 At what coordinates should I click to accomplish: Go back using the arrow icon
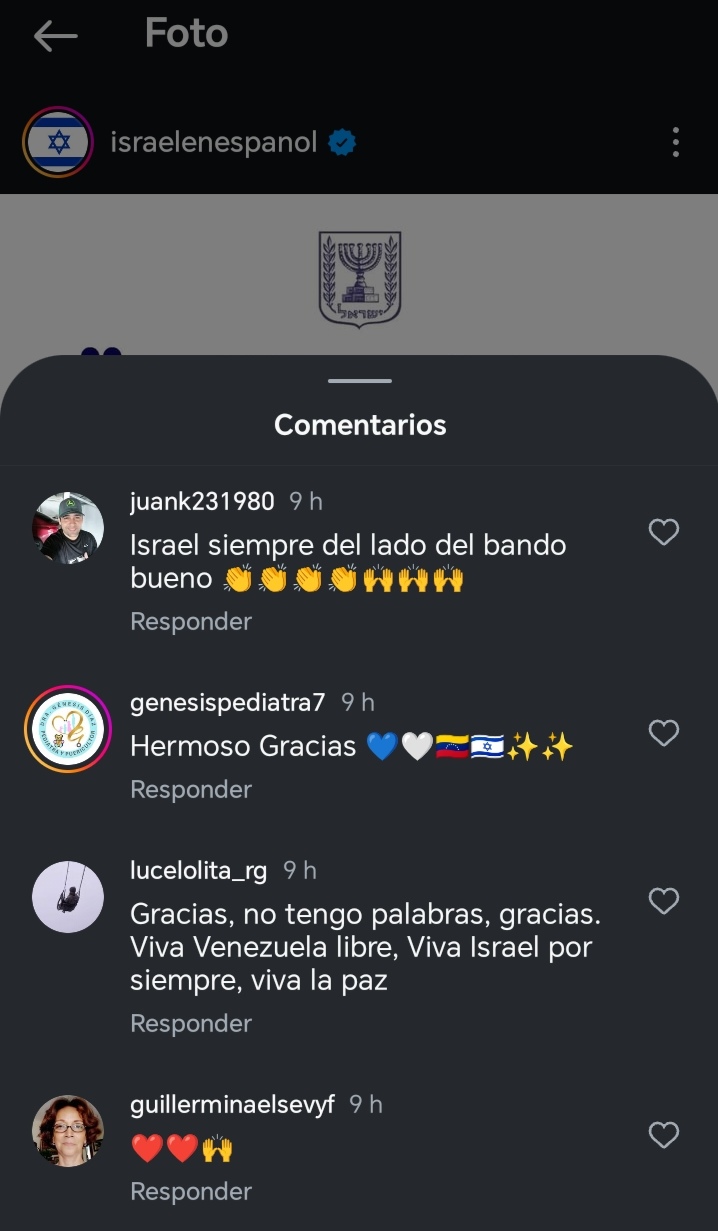coord(55,36)
